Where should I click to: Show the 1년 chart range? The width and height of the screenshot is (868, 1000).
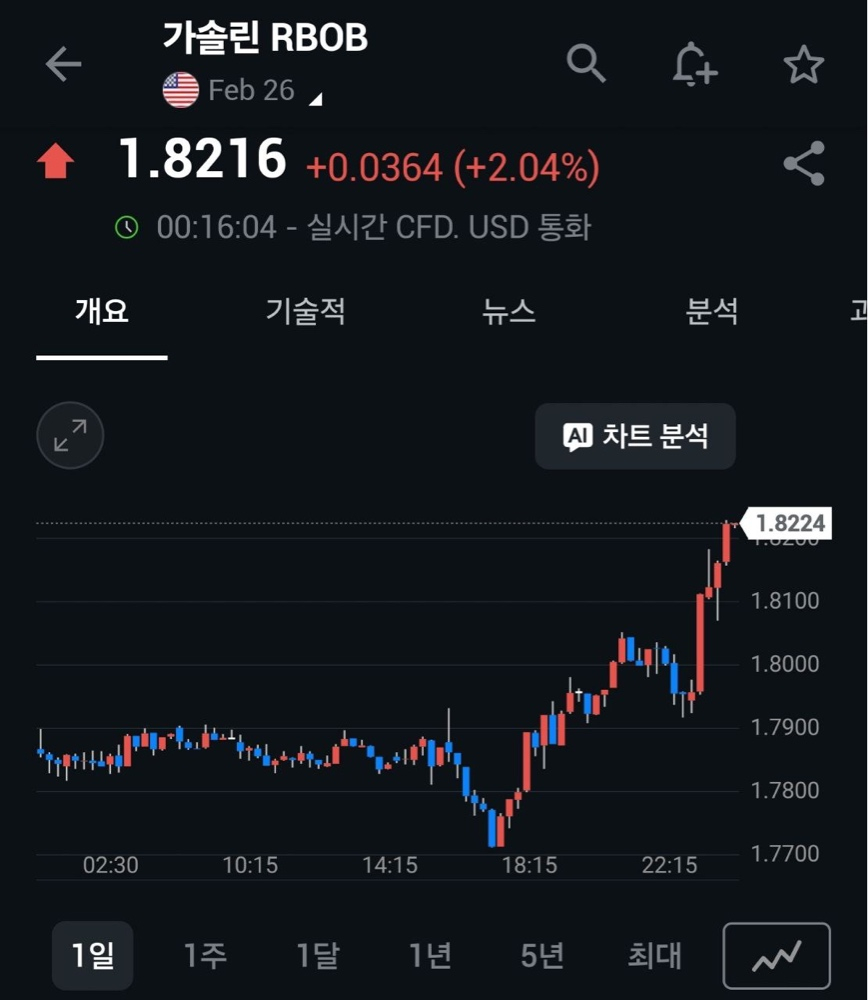430,956
